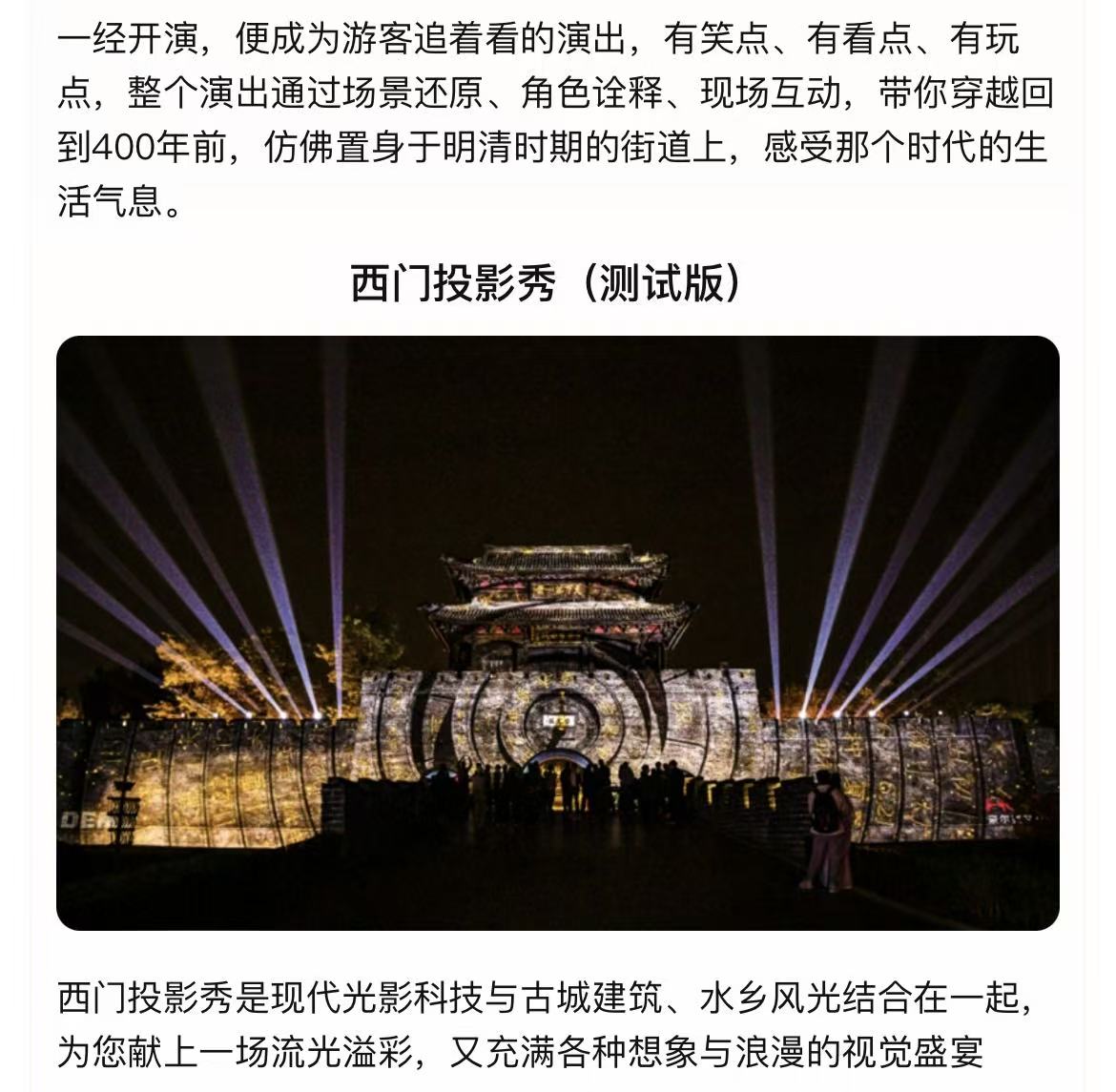Open the West Gate projection show photo

click(x=558, y=633)
